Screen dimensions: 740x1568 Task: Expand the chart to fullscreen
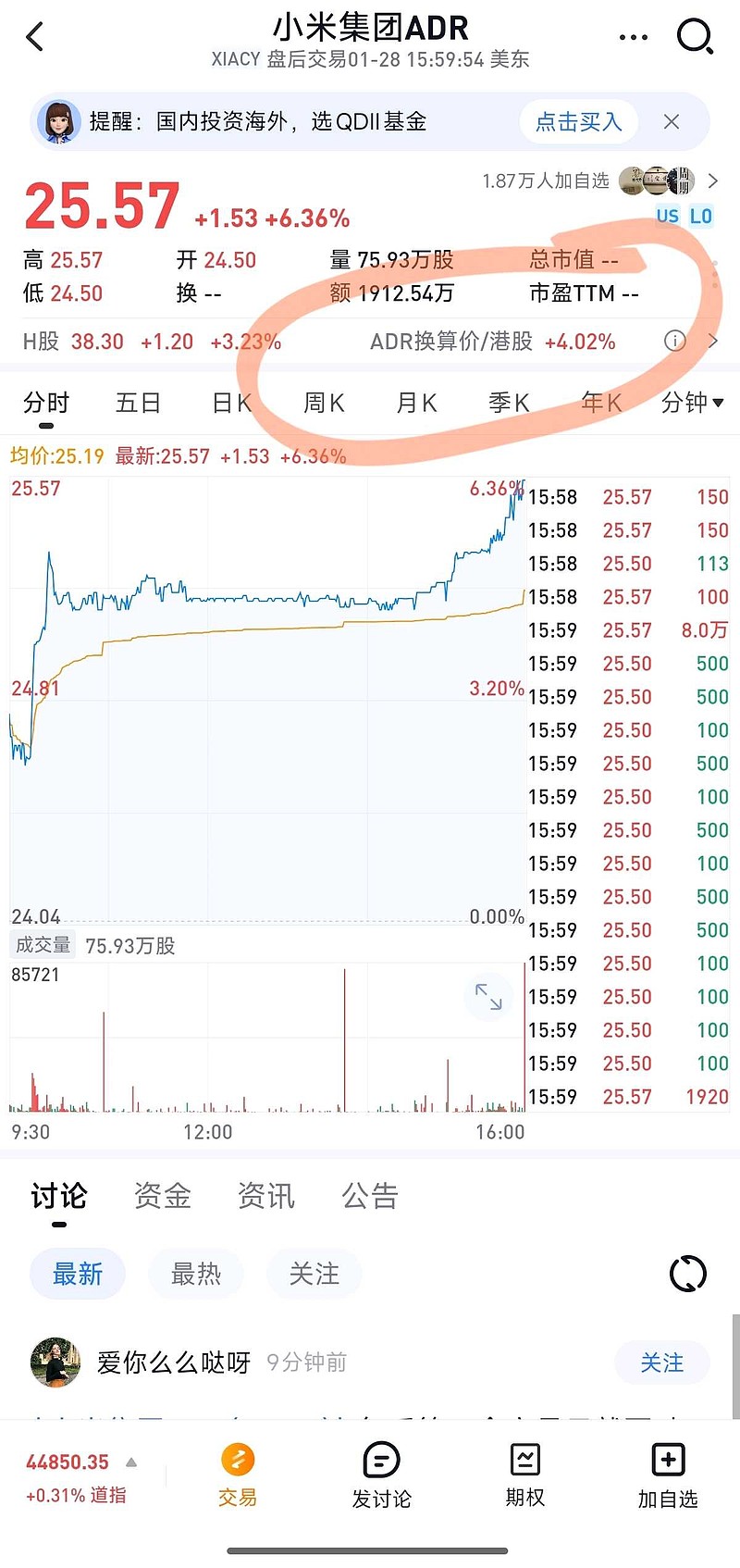coord(488,997)
